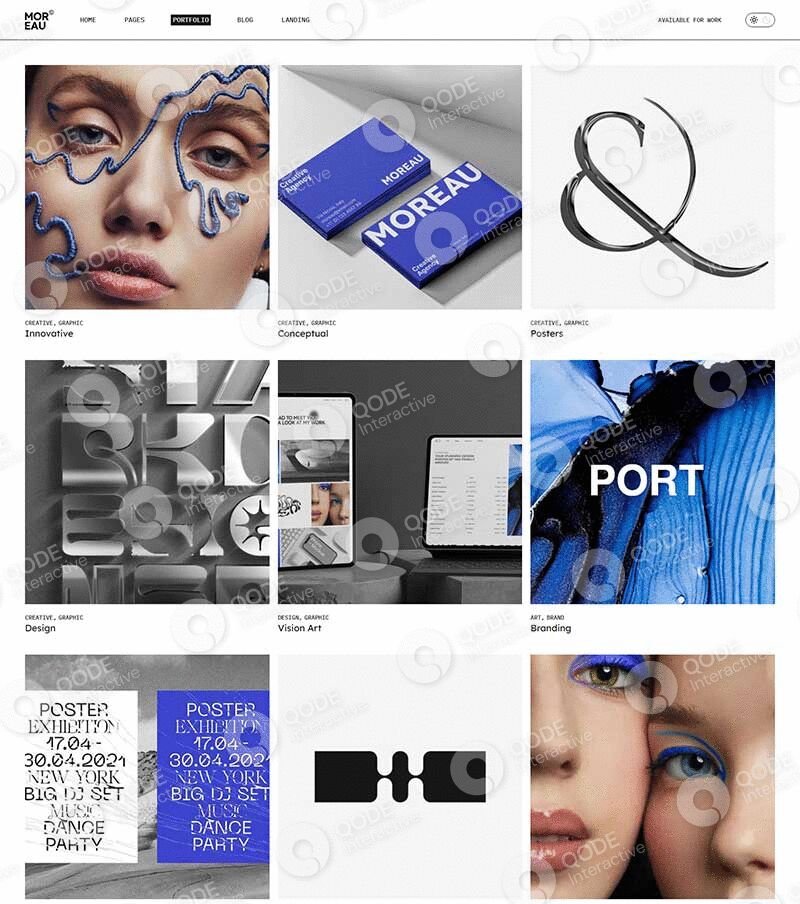
Task: View the Posters ampersand project
Action: 652,187
